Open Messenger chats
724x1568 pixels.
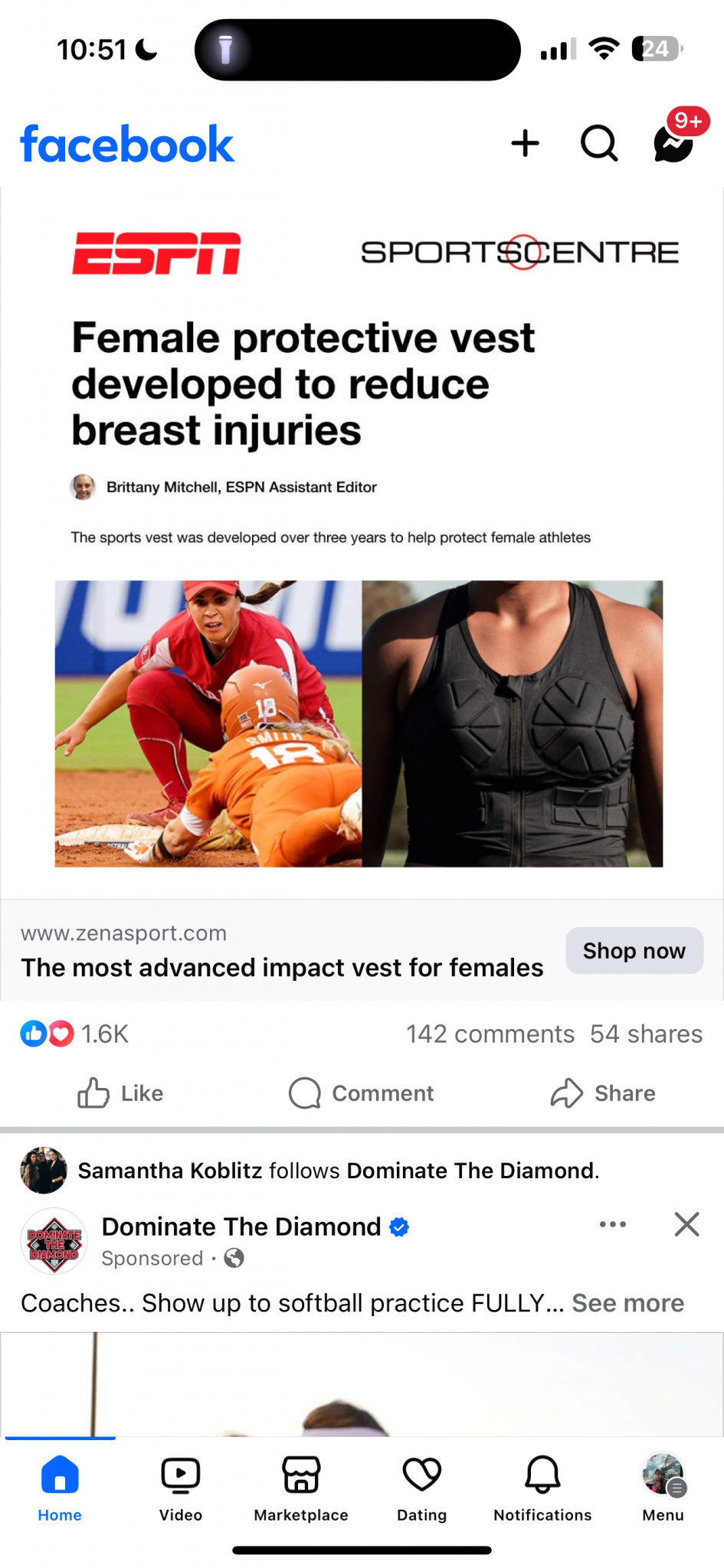point(674,143)
